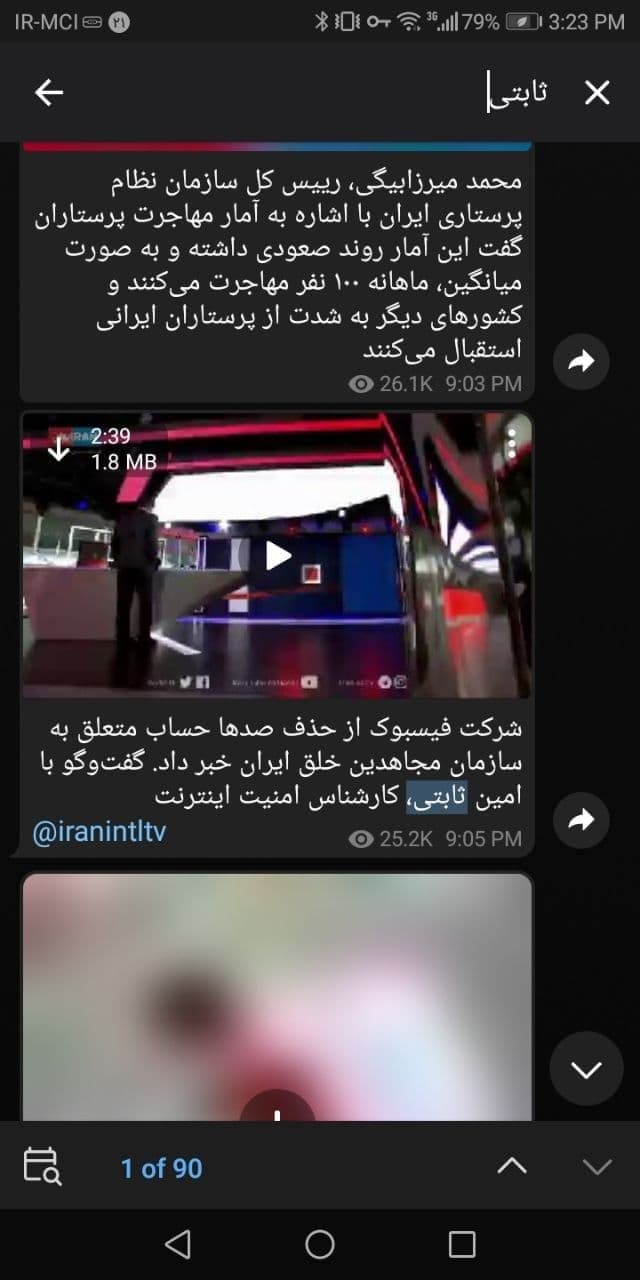Open the video's three-dot options
The width and height of the screenshot is (640, 1280).
512,440
